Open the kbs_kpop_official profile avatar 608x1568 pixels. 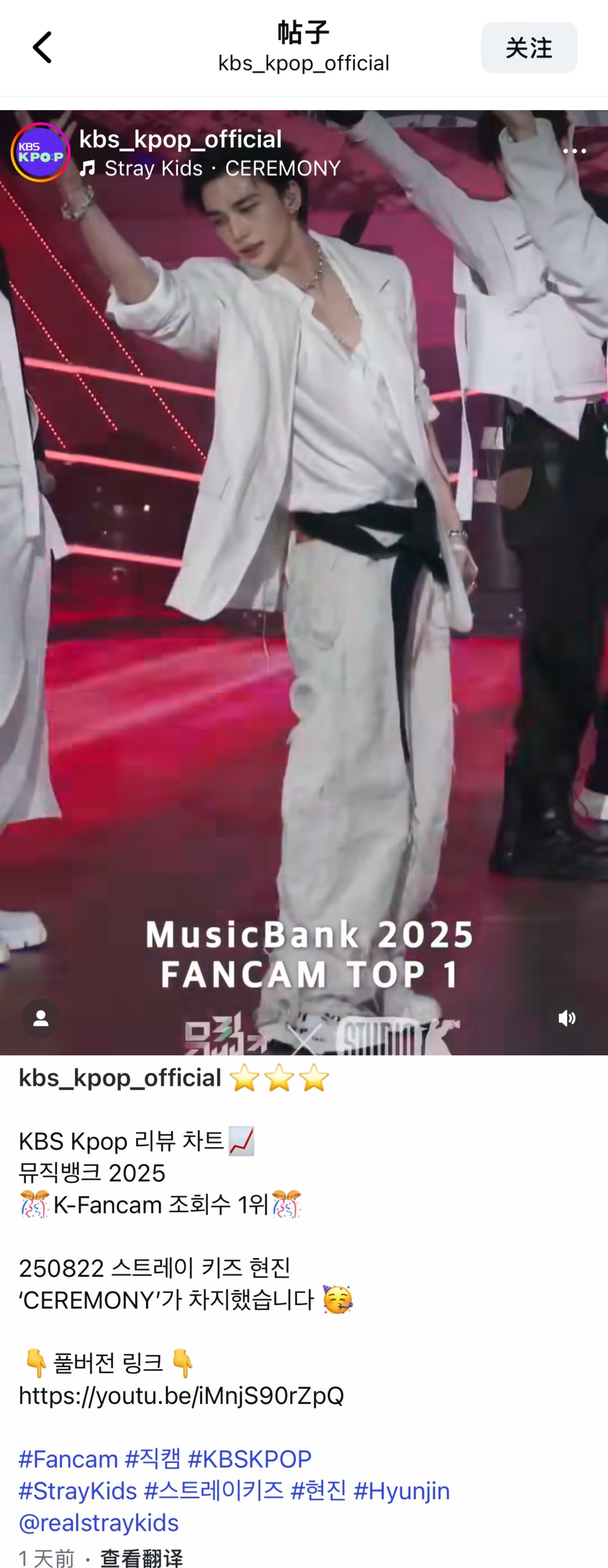pyautogui.click(x=41, y=153)
